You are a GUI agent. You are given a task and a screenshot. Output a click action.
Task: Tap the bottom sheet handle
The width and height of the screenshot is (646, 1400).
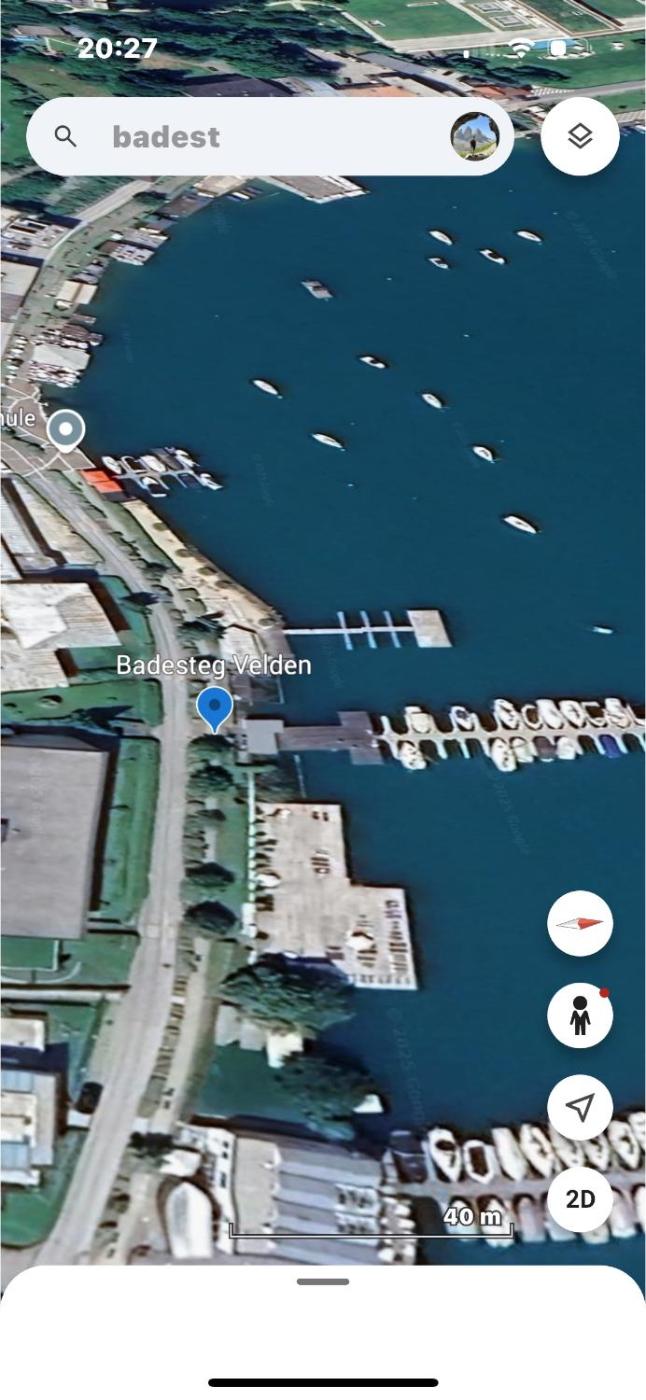(x=323, y=1281)
